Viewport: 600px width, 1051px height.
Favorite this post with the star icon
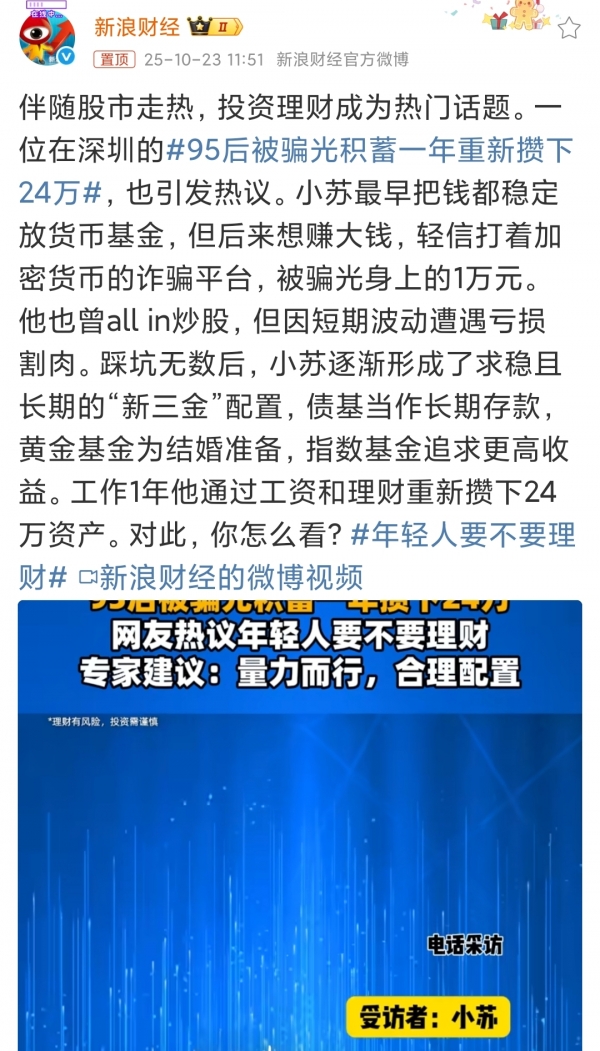[568, 28]
